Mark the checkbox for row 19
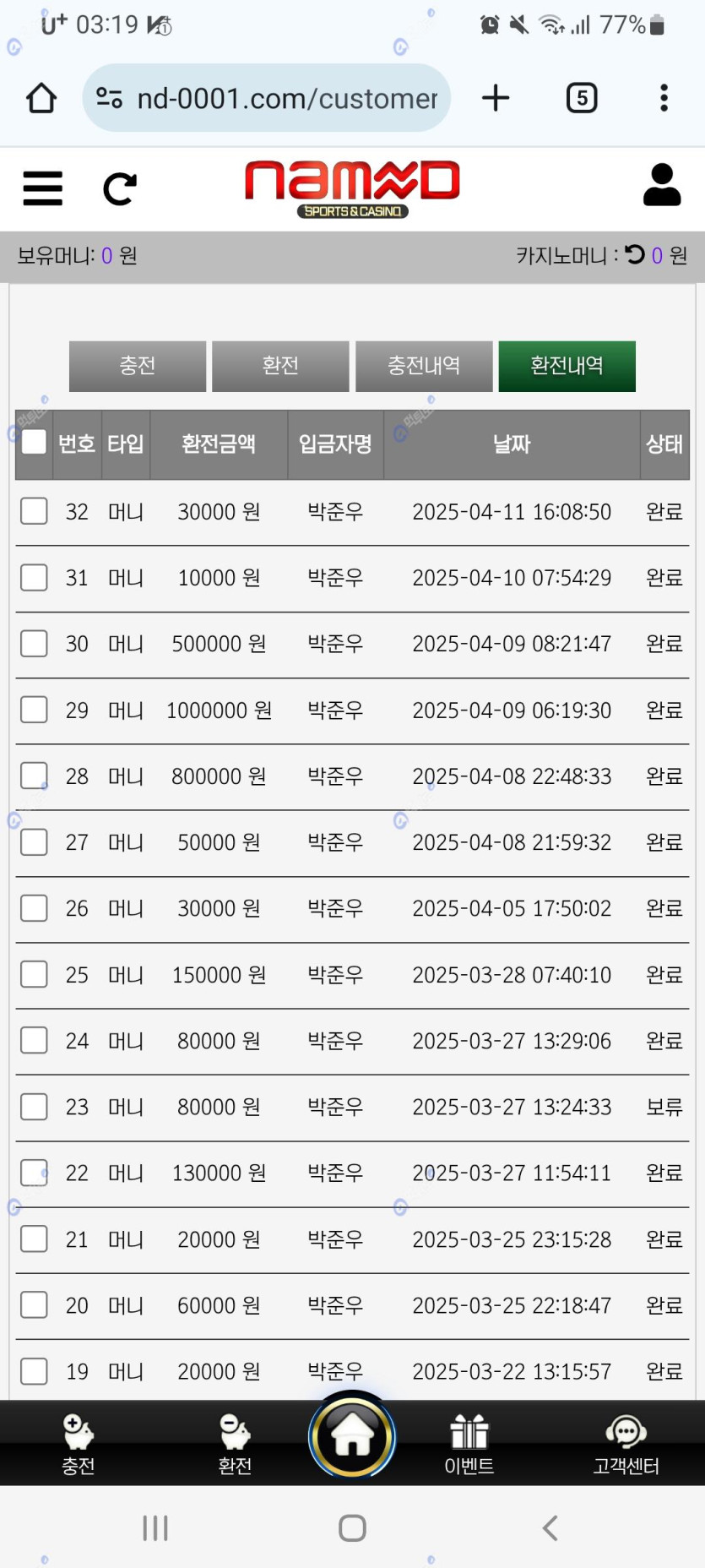 pyautogui.click(x=34, y=1370)
